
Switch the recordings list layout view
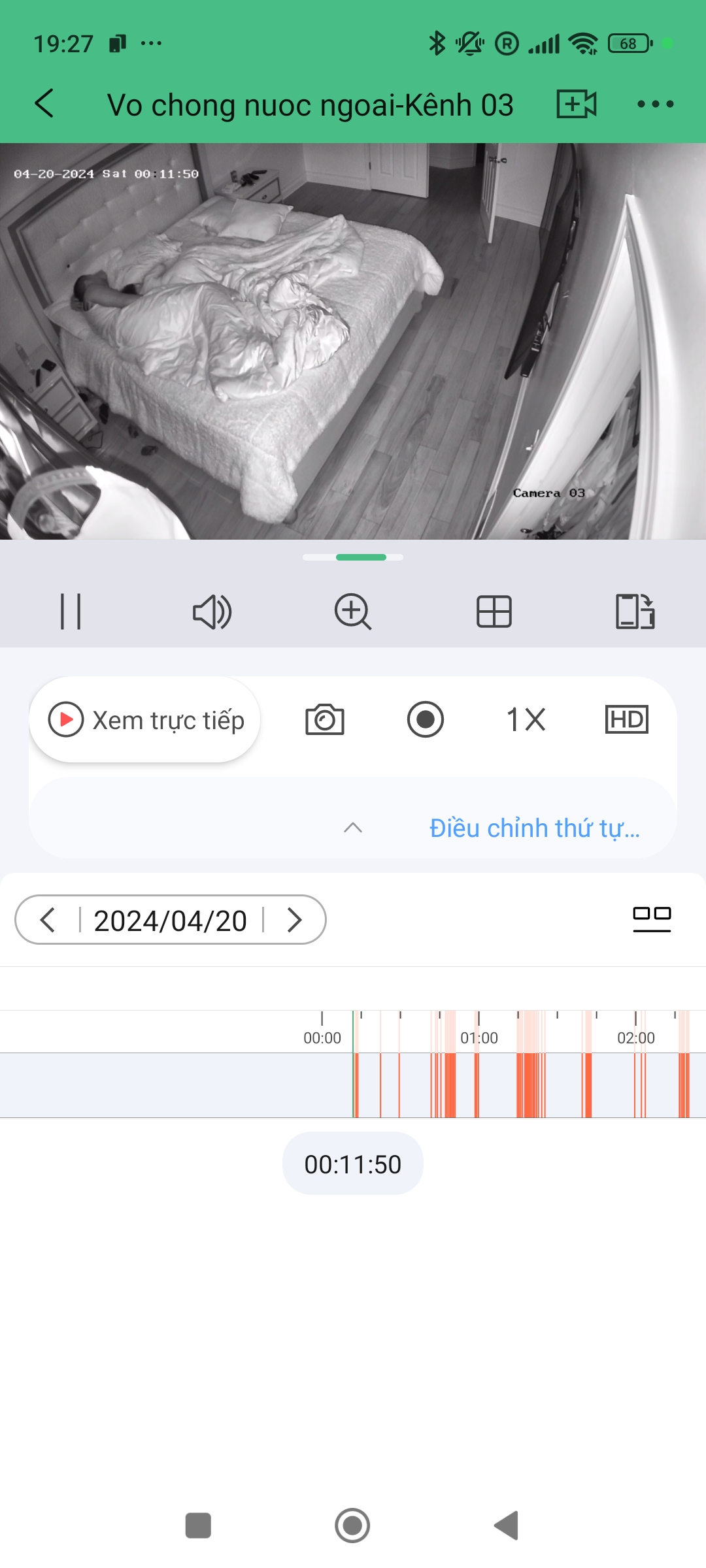point(652,919)
